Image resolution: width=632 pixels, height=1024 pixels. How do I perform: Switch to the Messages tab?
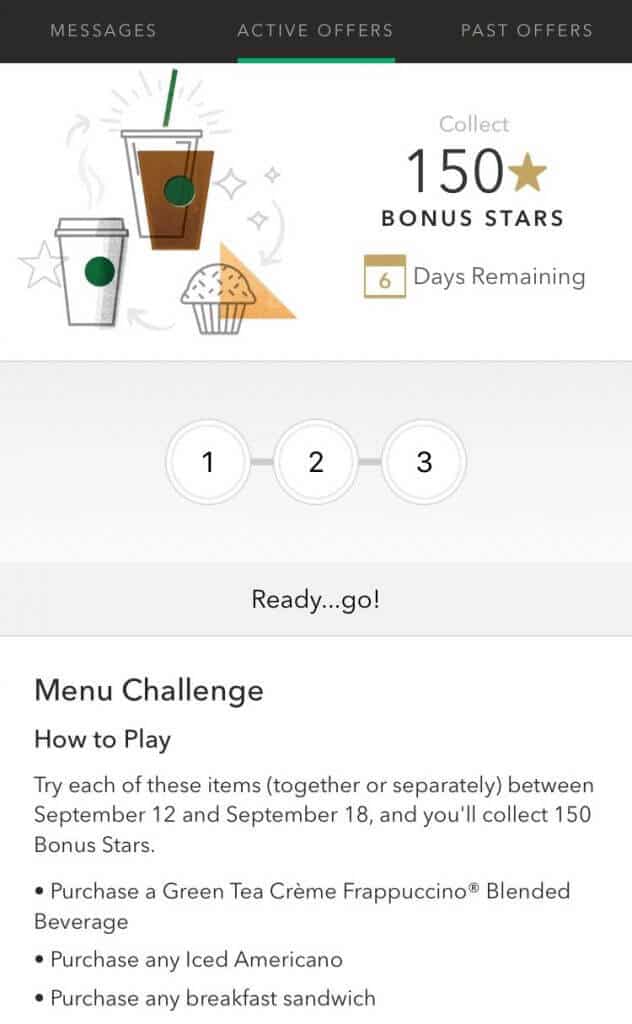[x=103, y=31]
